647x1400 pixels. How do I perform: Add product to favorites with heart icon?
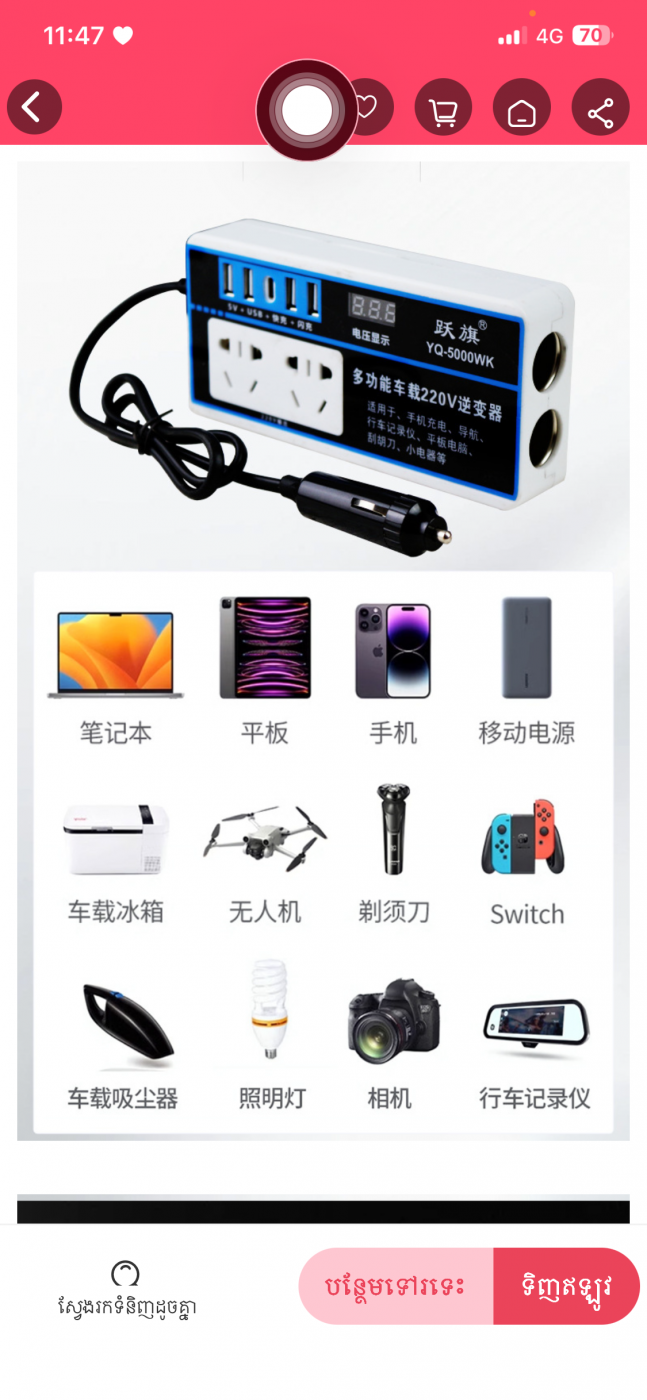click(367, 107)
